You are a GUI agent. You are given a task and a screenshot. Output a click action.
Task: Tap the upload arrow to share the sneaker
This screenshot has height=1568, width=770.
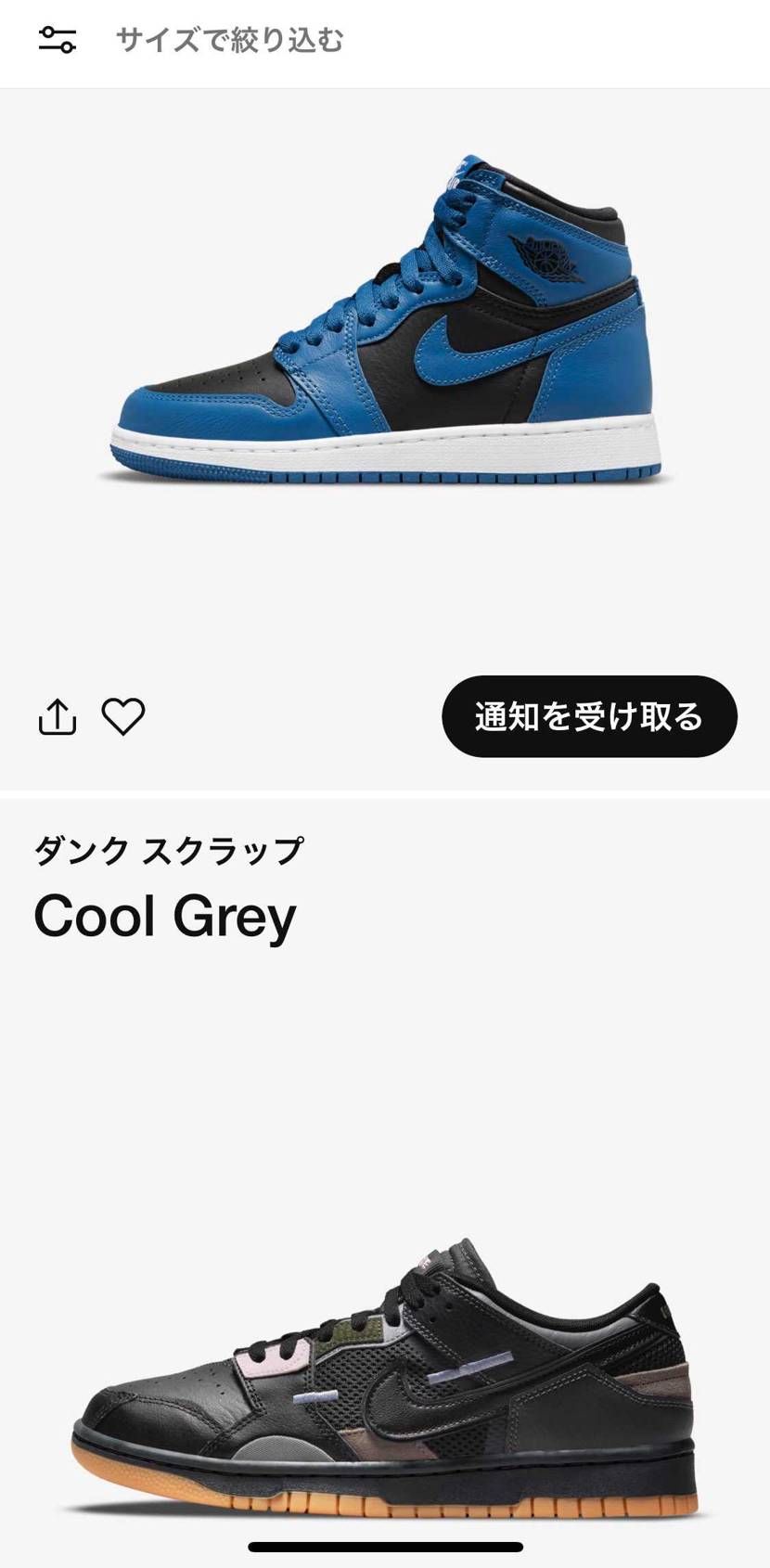click(58, 715)
